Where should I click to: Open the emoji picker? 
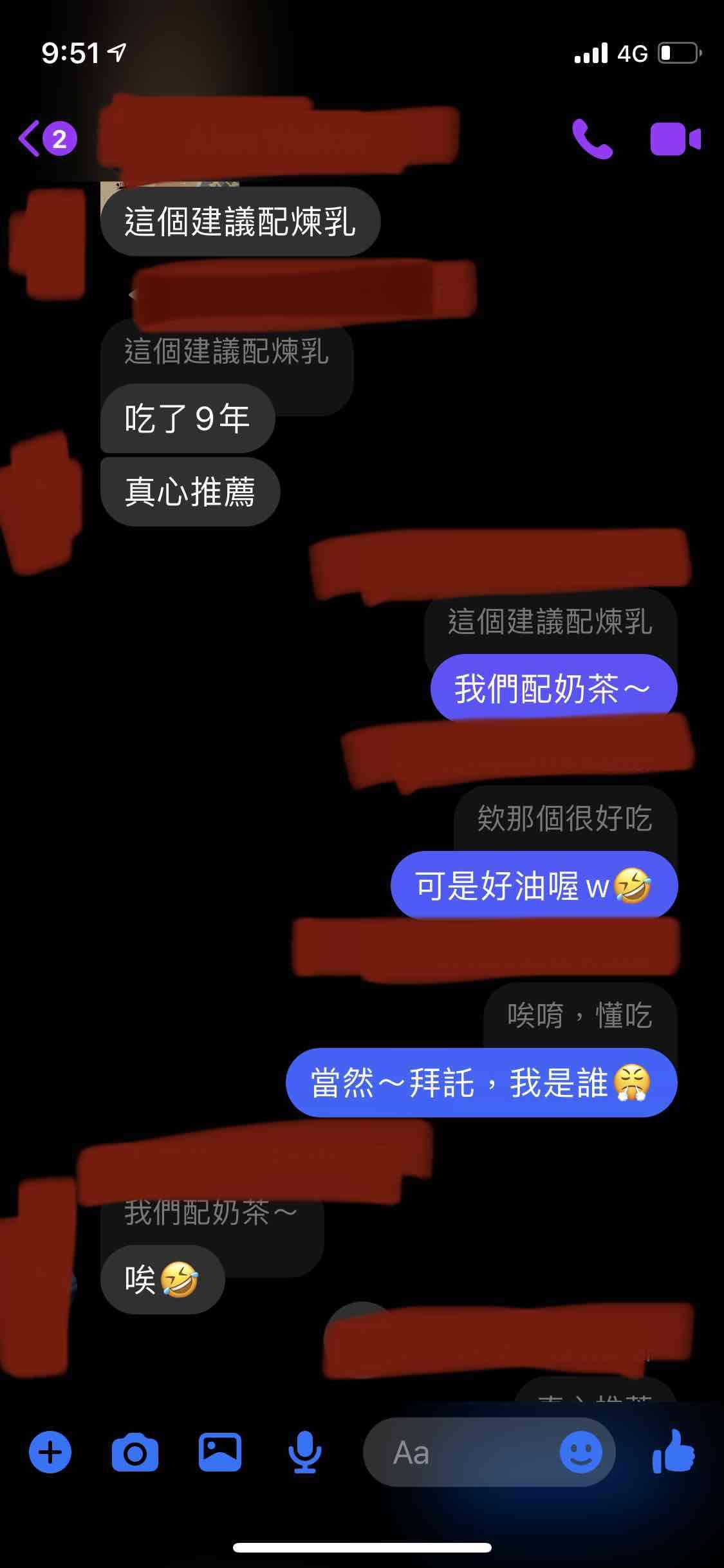coord(580,1452)
